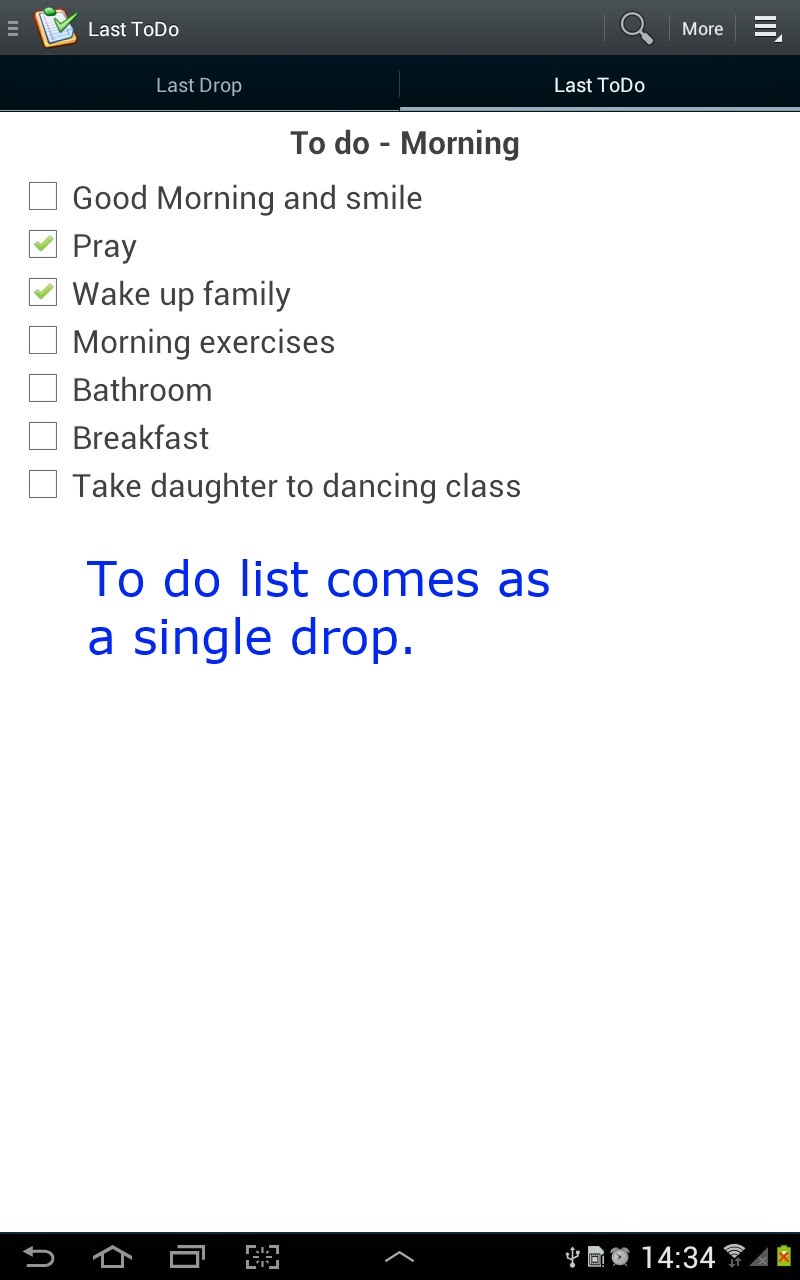Uncheck Wake up family
800x1280 pixels.
(42, 292)
